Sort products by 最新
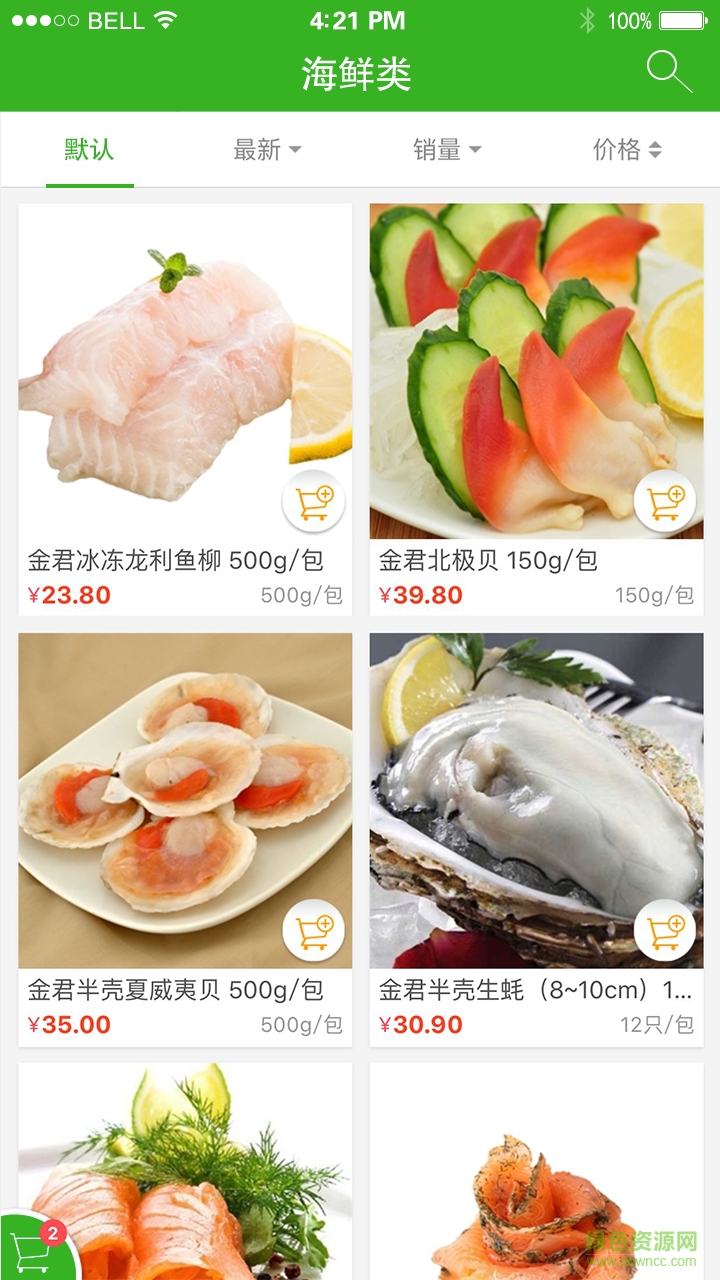This screenshot has height=1280, width=720. coord(267,150)
